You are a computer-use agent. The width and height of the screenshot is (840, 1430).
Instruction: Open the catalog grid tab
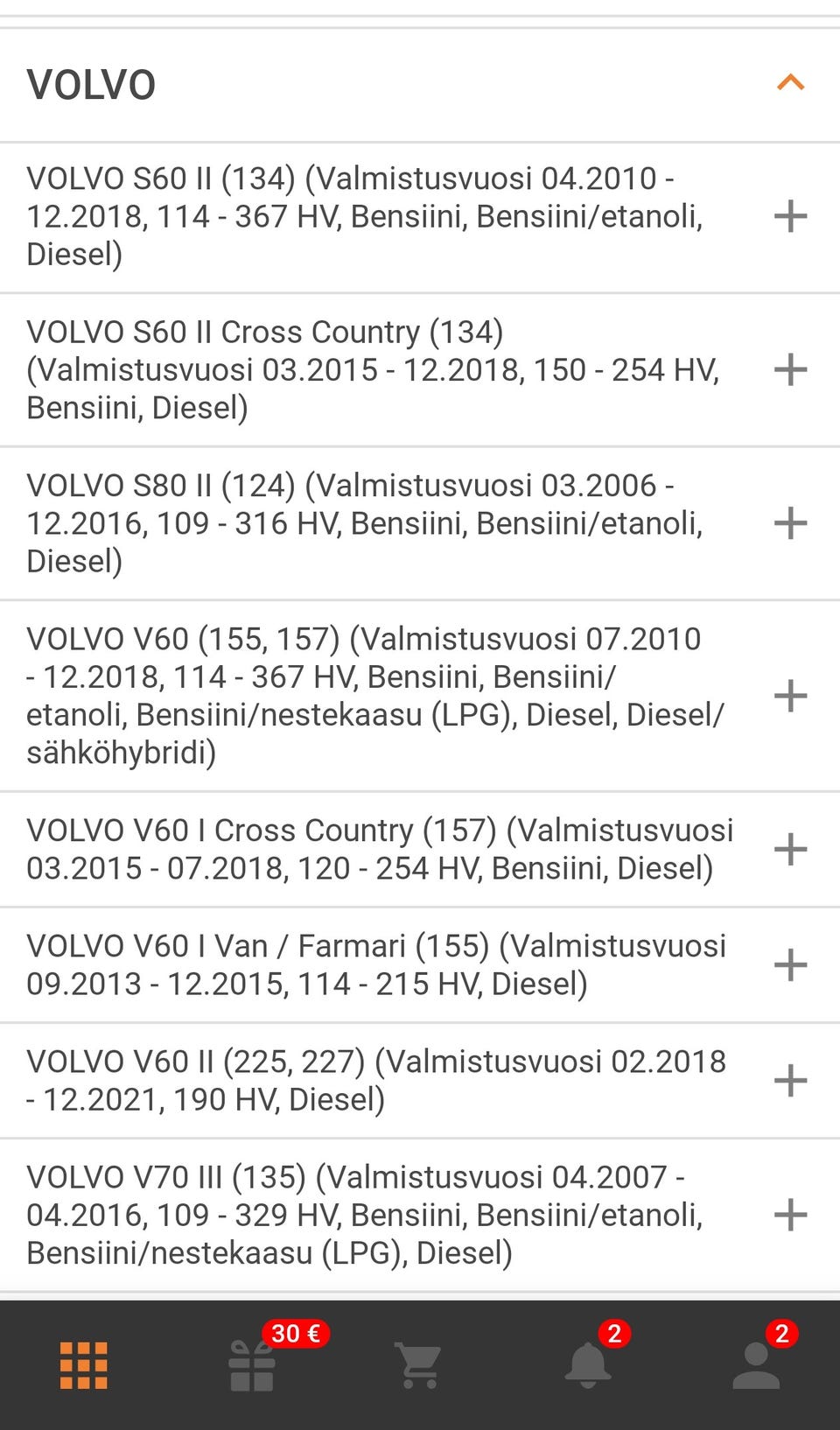coord(84,1365)
